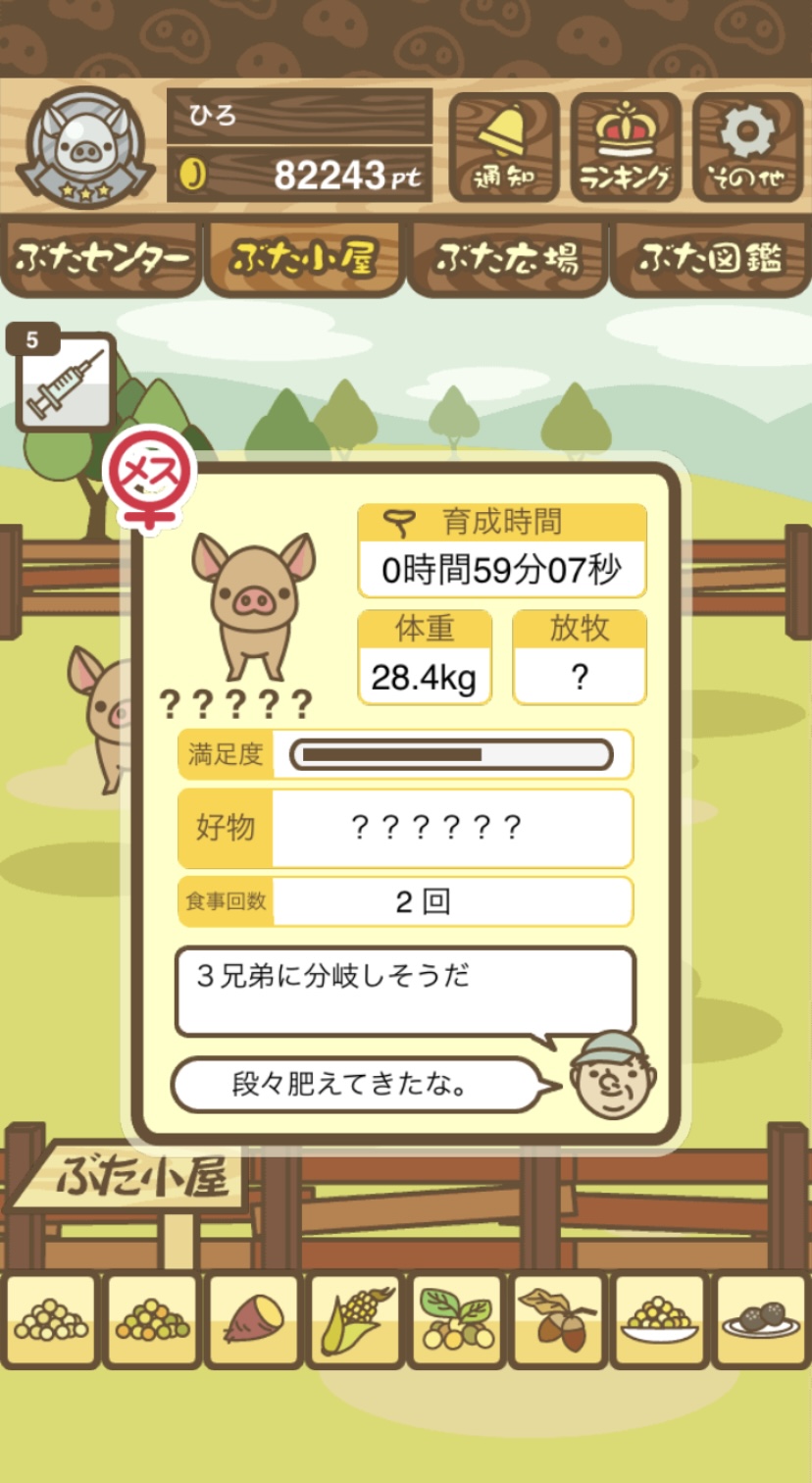Open the ぶた図鑑 encyclopedia tab

click(711, 259)
